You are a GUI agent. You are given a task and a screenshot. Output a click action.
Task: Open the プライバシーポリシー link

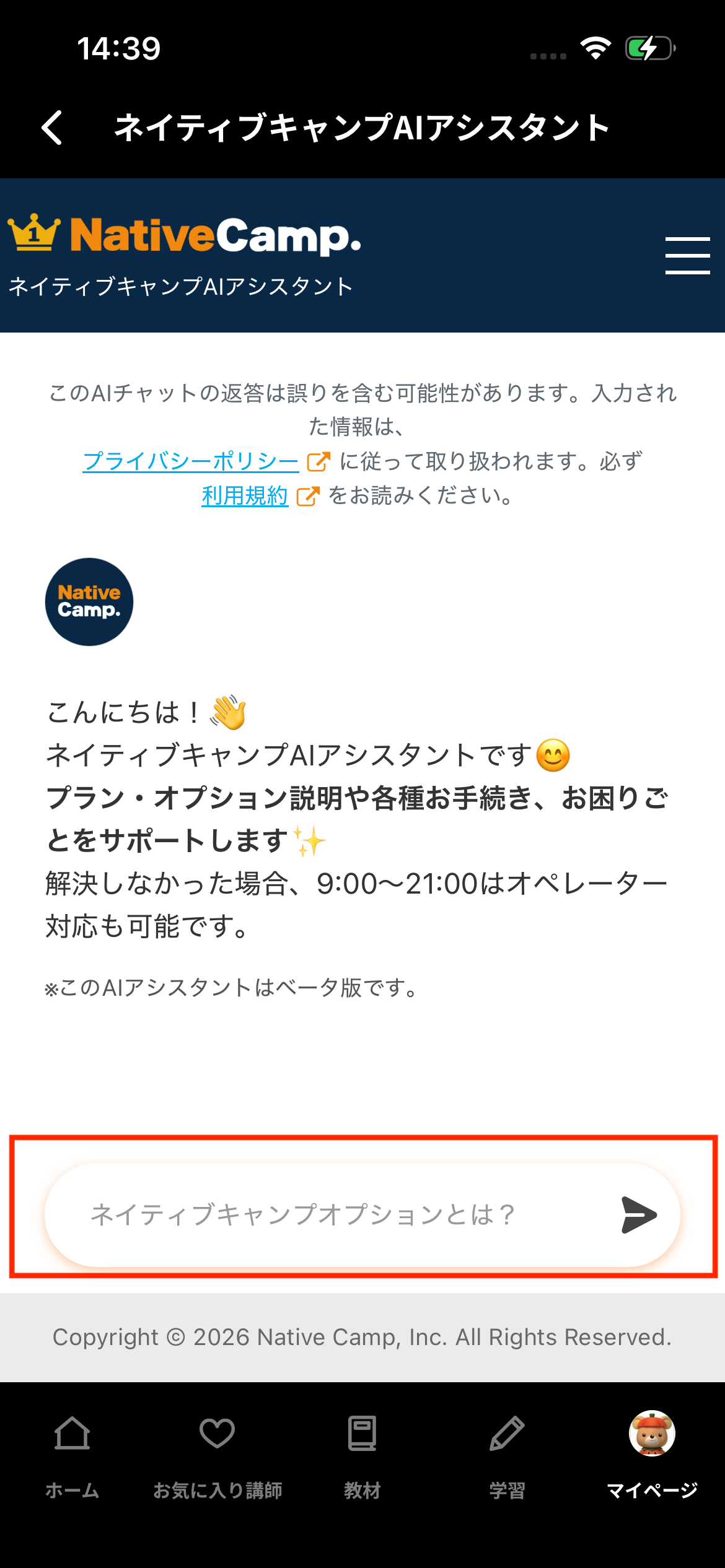[191, 461]
